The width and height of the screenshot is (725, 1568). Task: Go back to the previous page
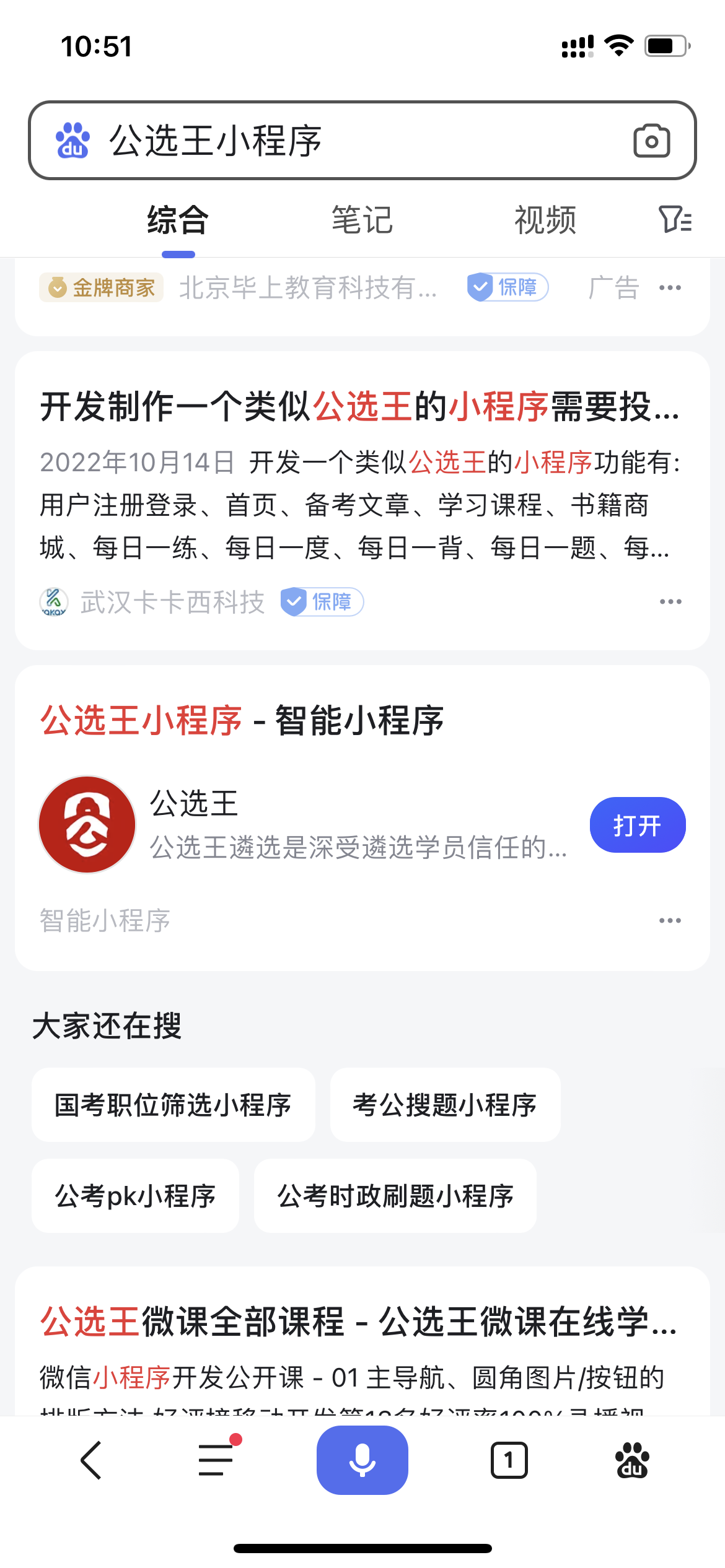pos(91,1460)
